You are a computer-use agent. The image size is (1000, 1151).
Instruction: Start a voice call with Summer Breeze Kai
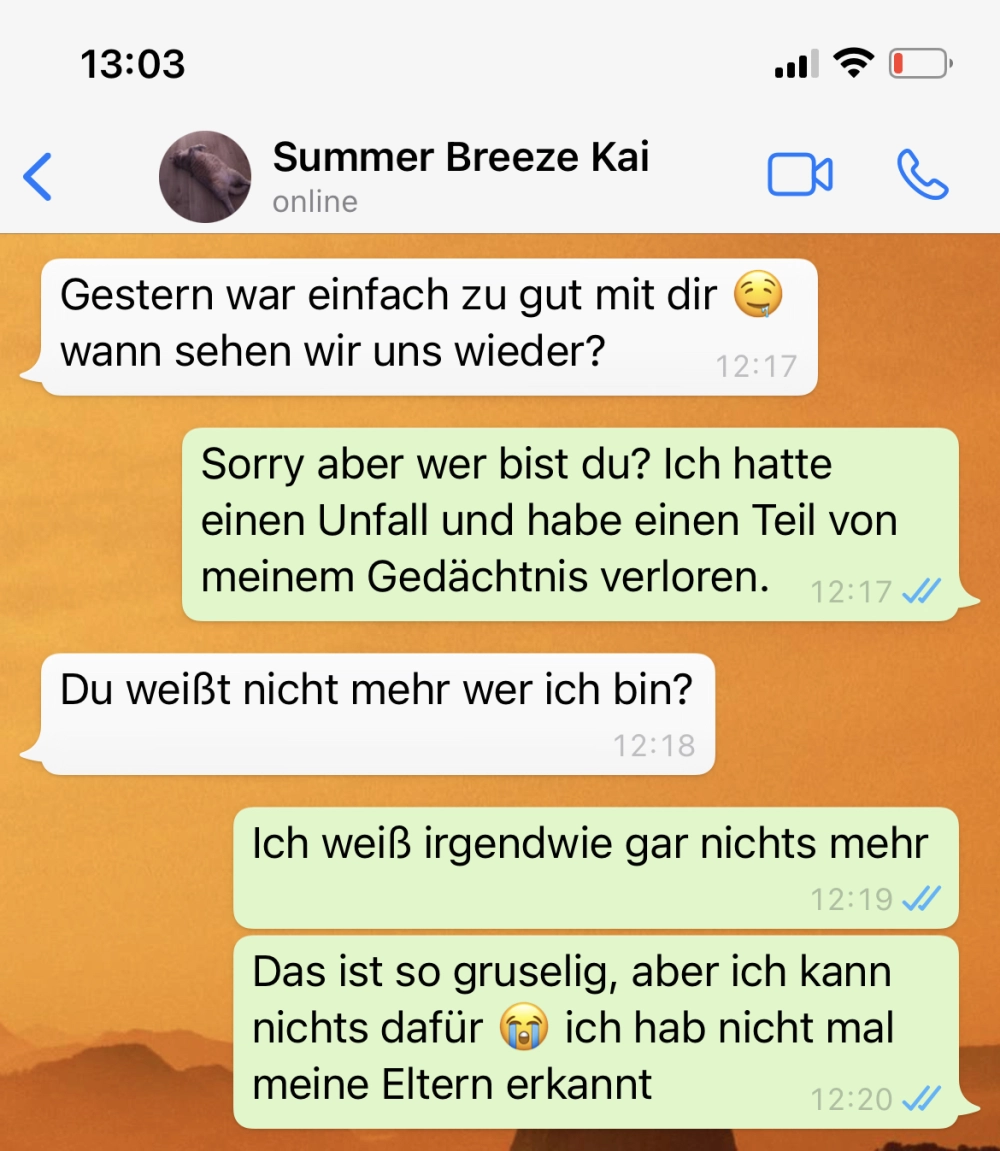(922, 175)
